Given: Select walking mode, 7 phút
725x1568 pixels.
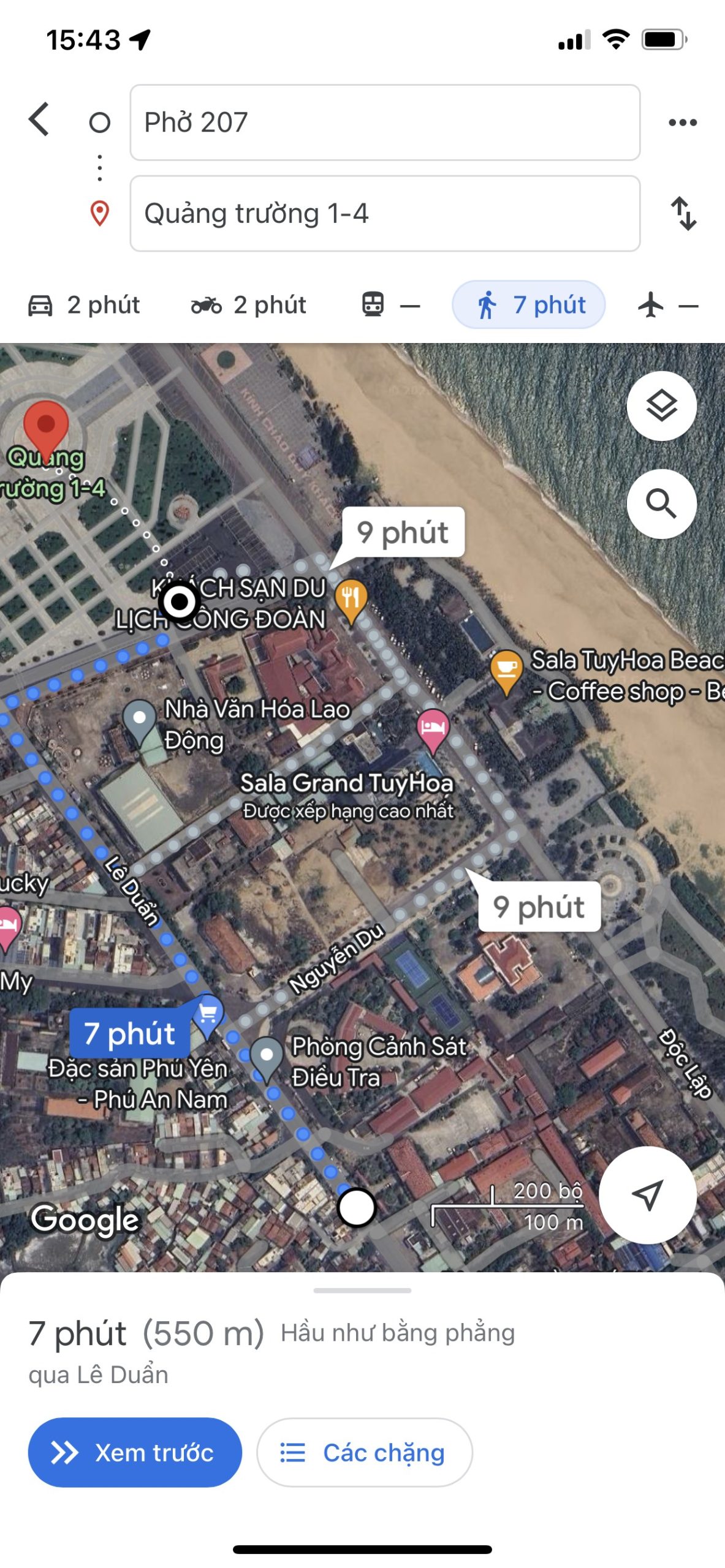Looking at the screenshot, I should 529,305.
